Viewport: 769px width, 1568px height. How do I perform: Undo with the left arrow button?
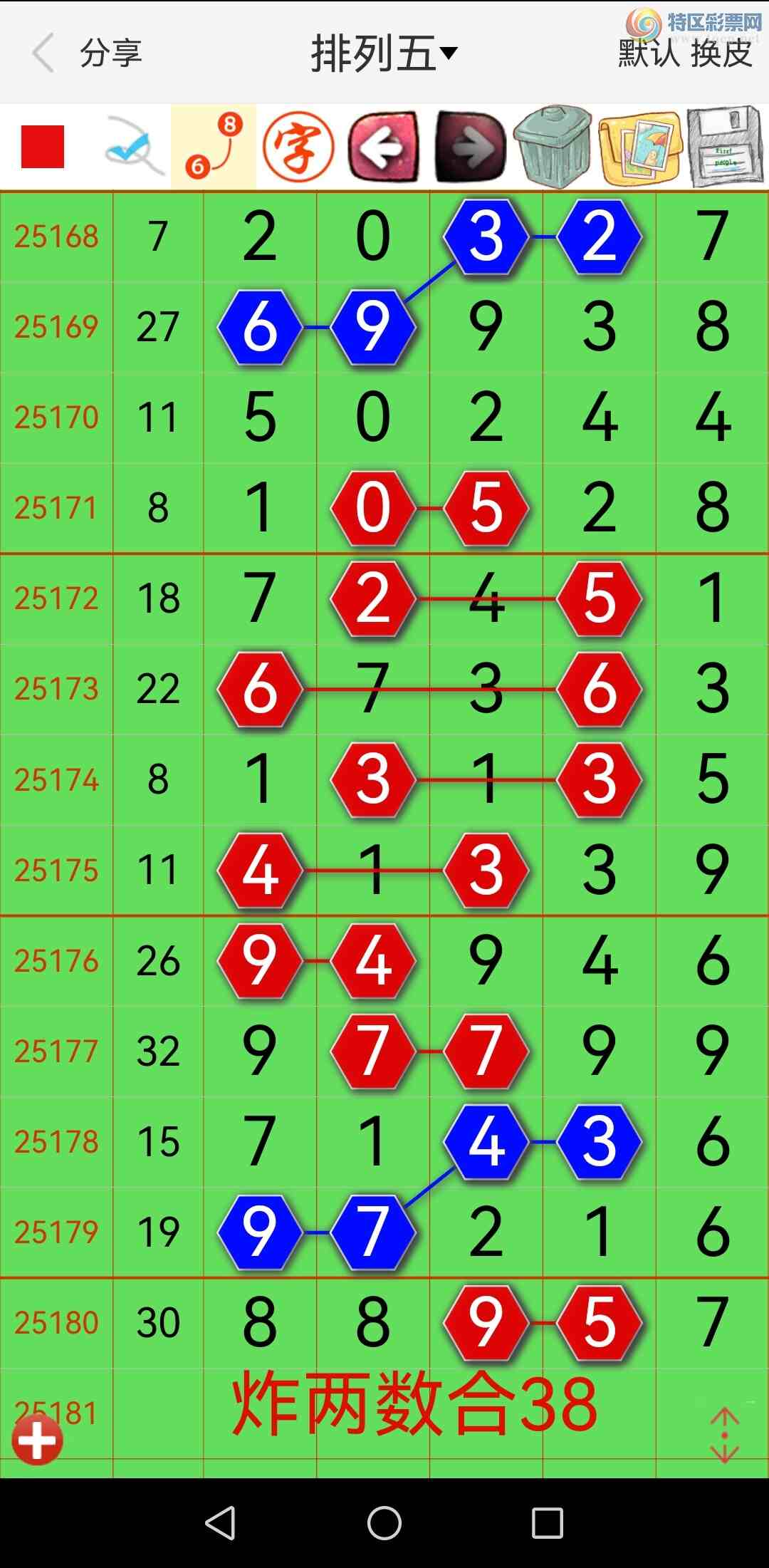click(383, 147)
